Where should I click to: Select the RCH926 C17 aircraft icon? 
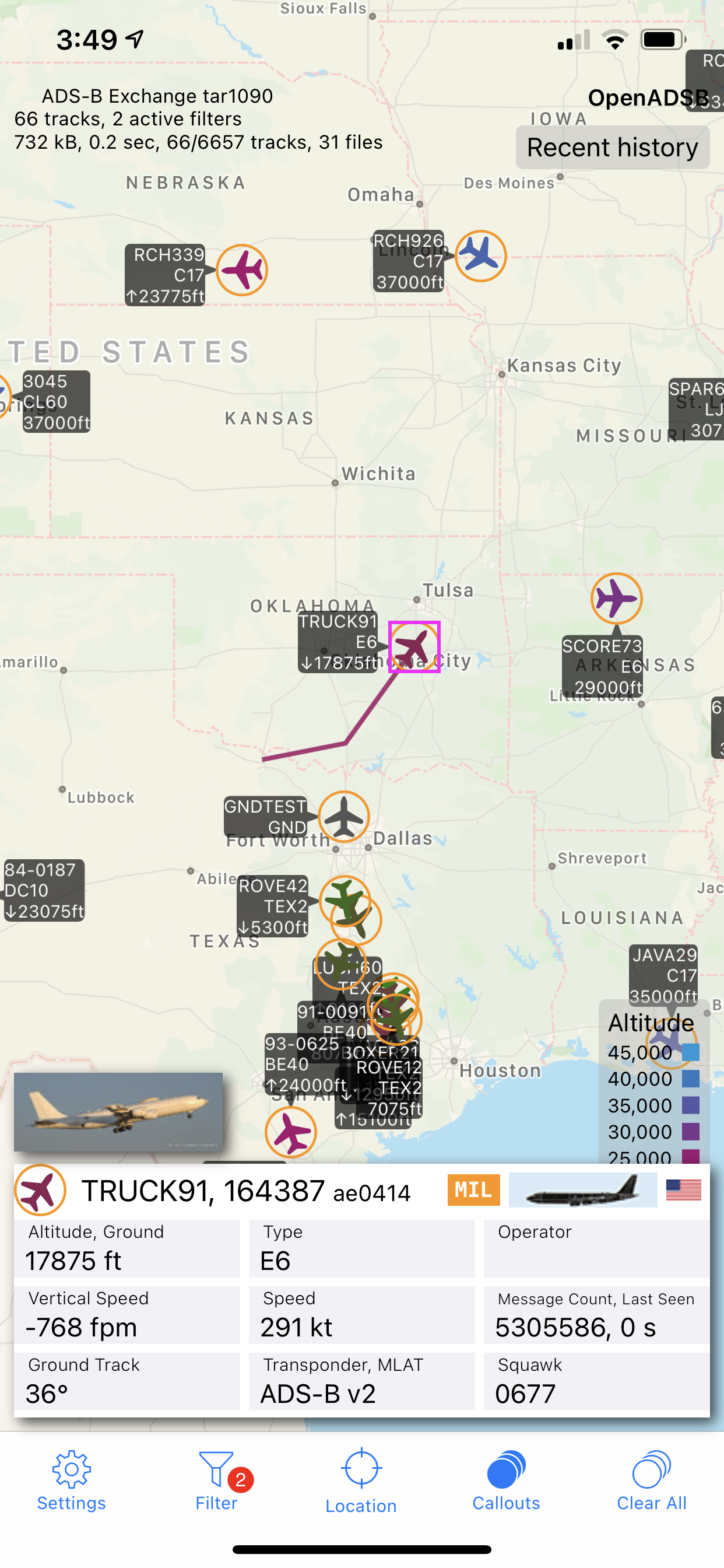(481, 256)
